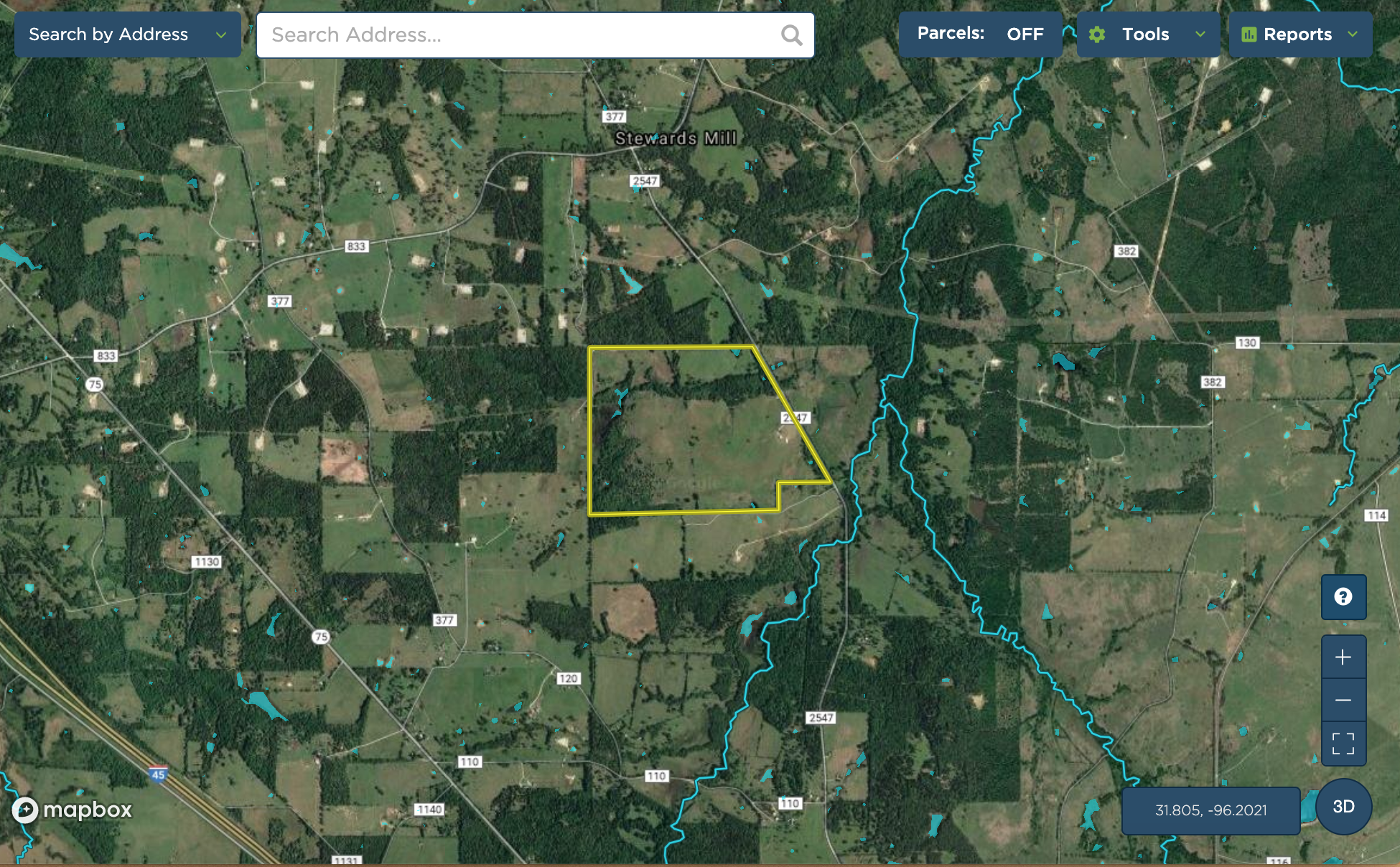Zoom in with the plus button
The image size is (1400, 867).
point(1343,657)
